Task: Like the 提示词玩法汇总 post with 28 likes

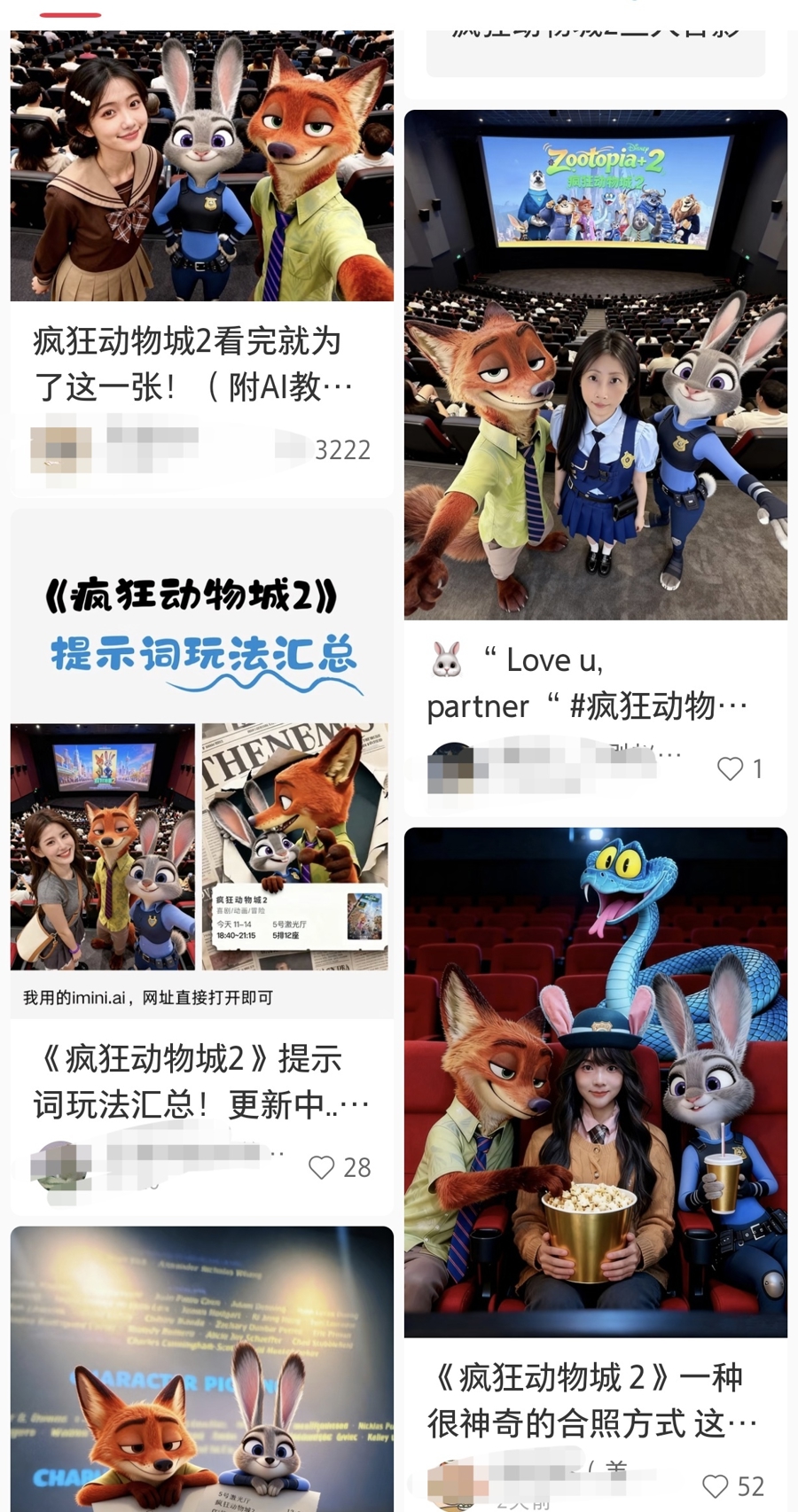Action: click(x=322, y=1167)
